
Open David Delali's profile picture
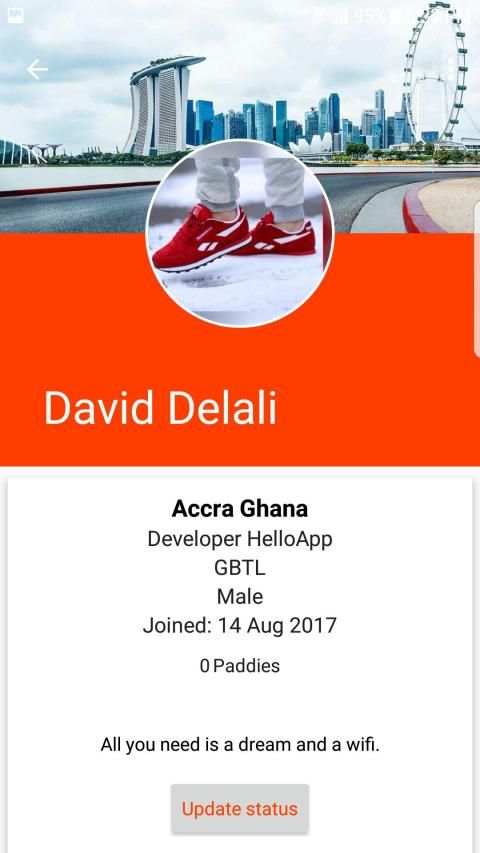click(240, 234)
